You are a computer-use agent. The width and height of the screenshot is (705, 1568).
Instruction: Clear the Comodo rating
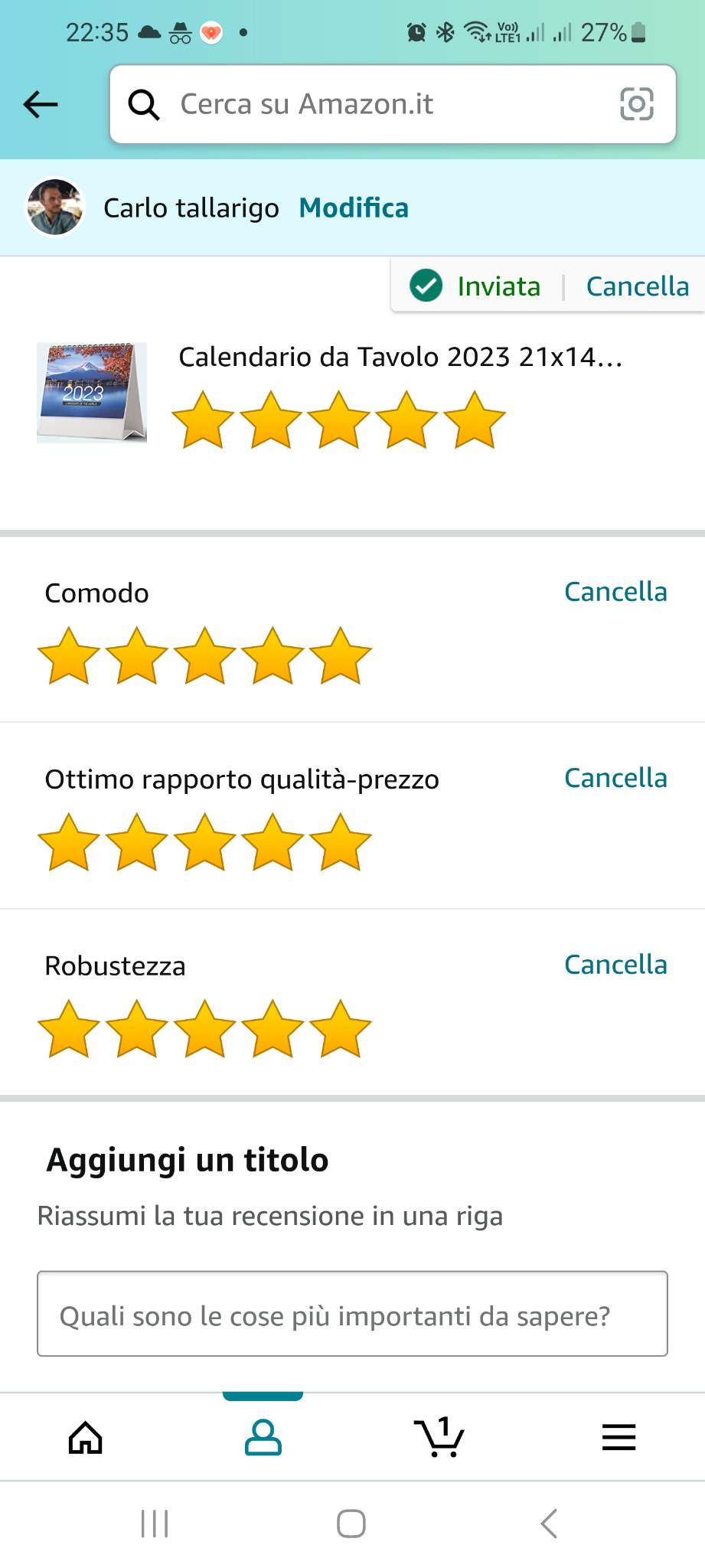[x=615, y=592]
